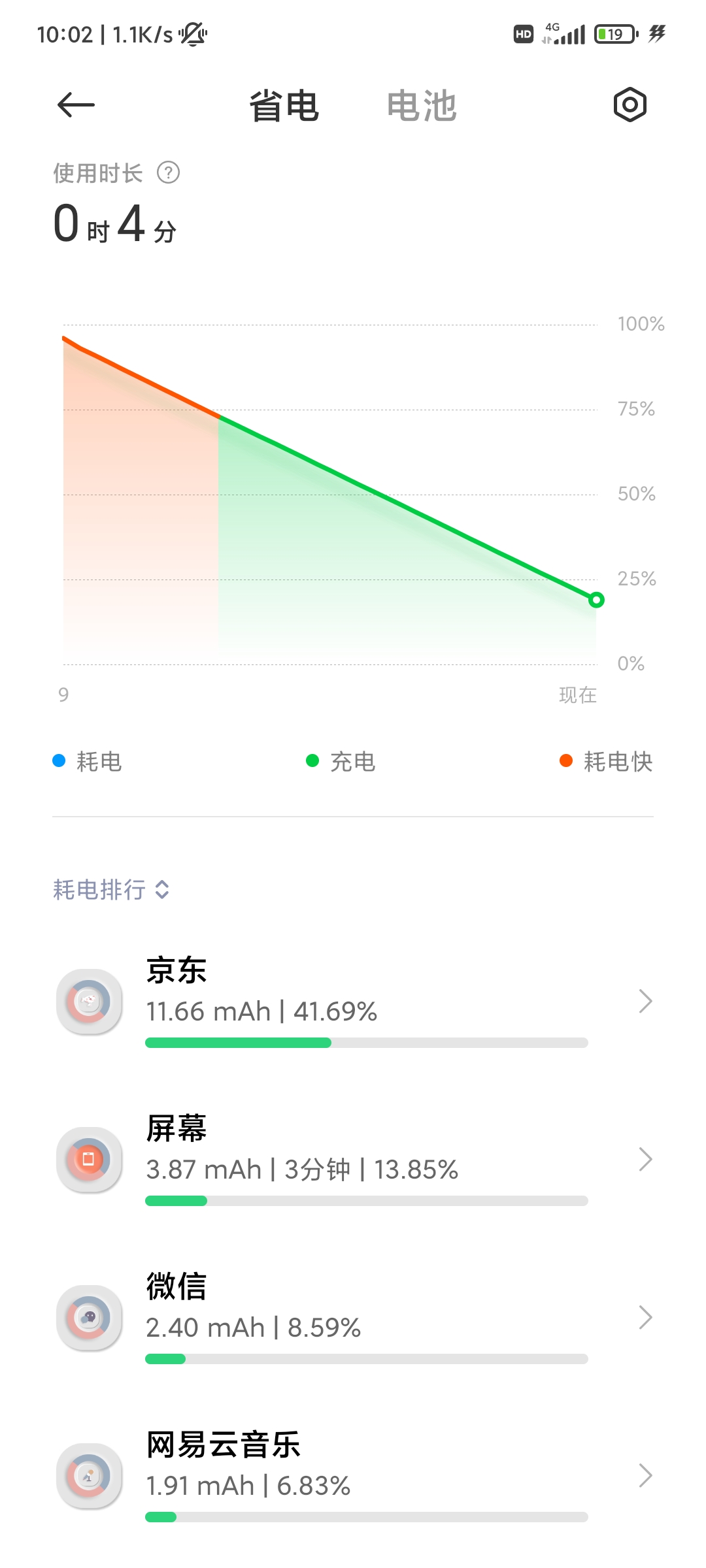Open 京东 power usage details
The image size is (706, 1568).
point(353,1002)
